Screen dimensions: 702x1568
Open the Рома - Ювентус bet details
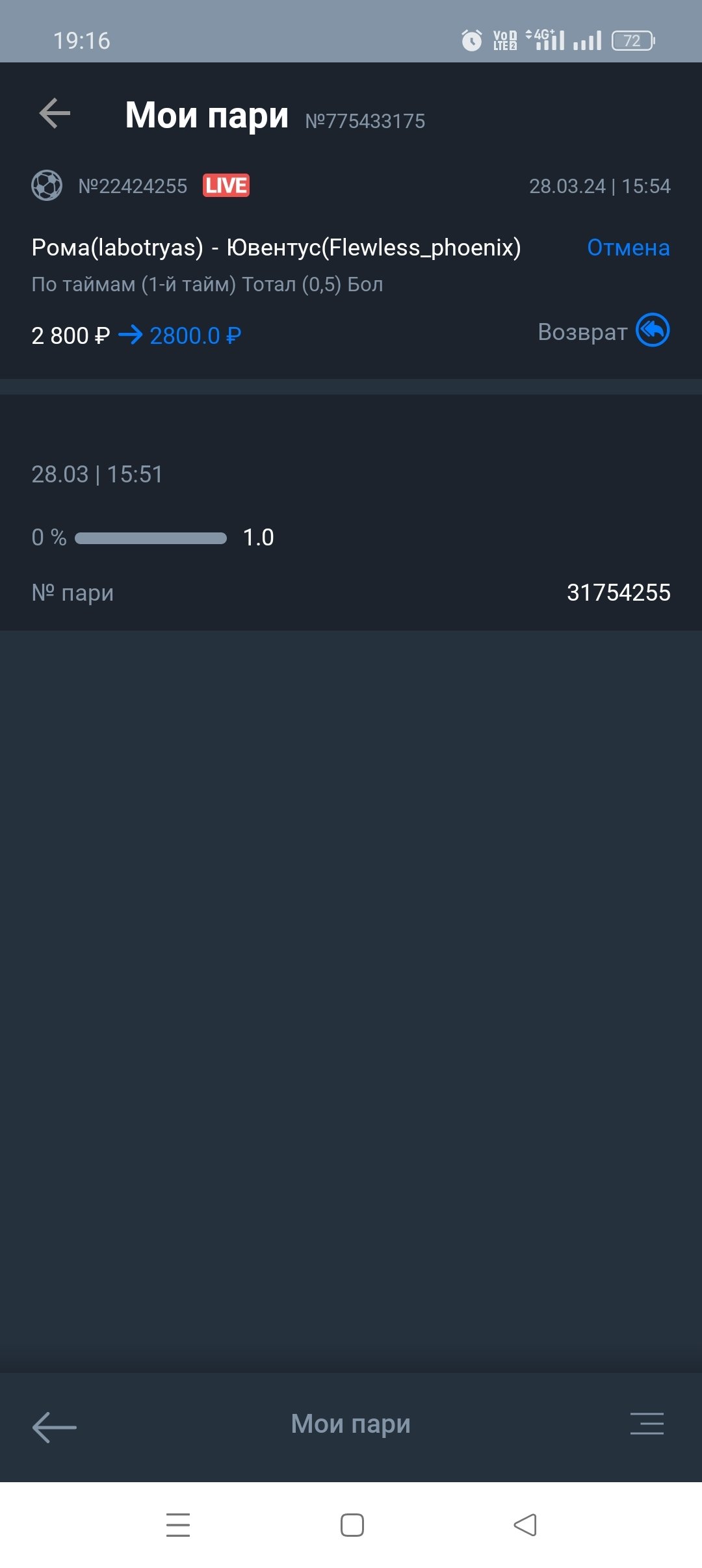coord(276,248)
